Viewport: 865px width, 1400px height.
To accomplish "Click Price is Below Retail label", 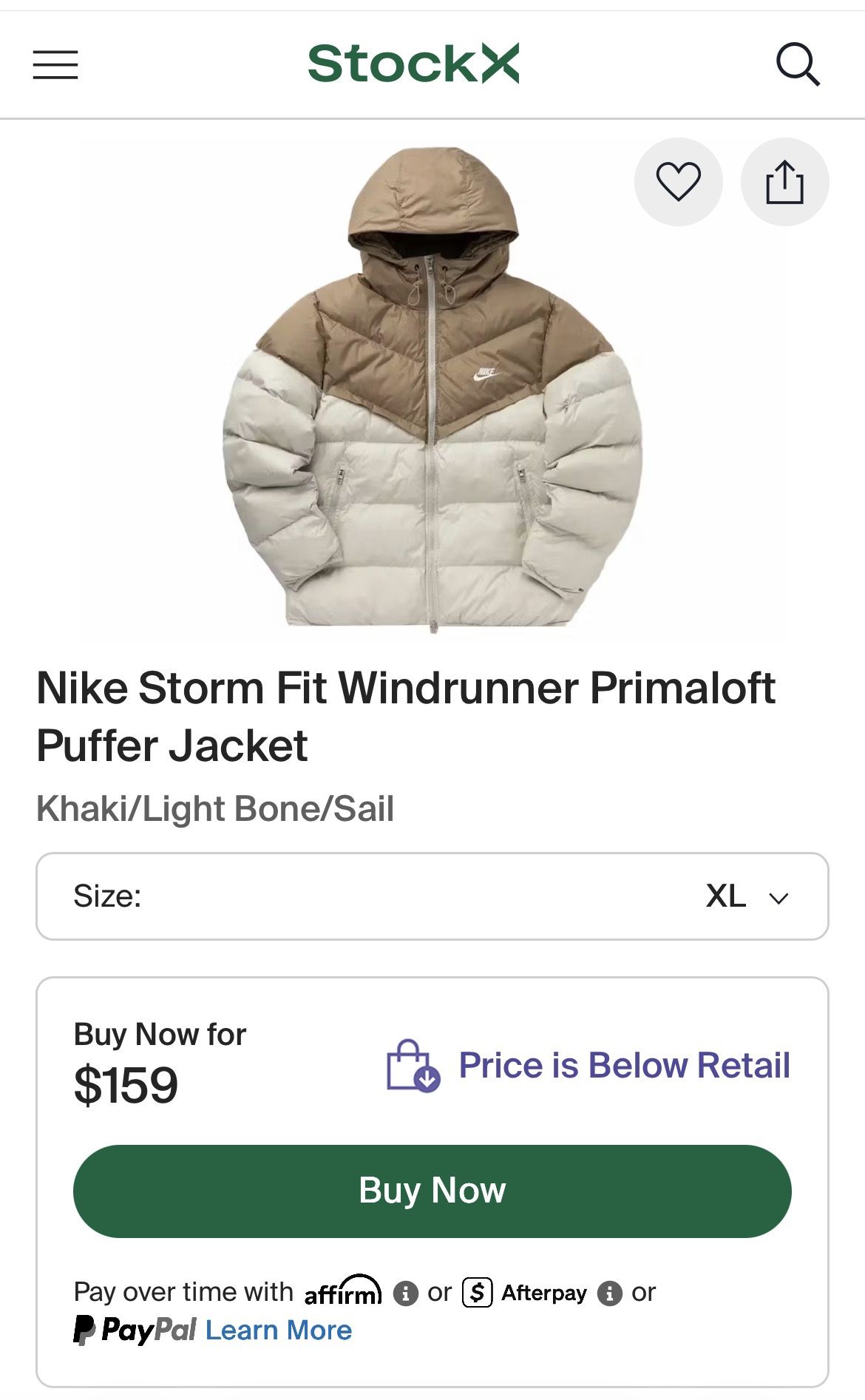I will point(625,1065).
